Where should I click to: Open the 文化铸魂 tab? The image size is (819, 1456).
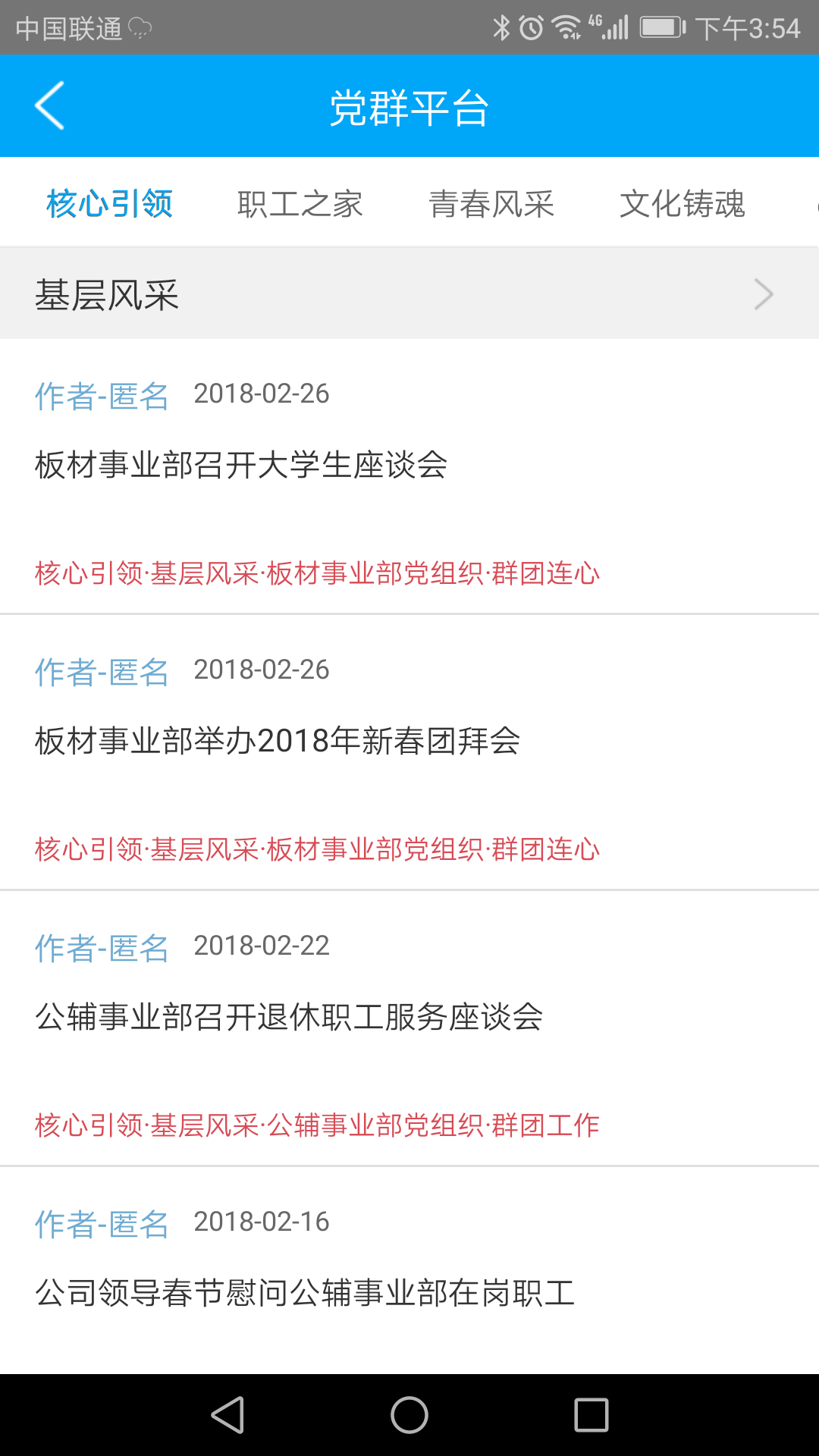pos(683,202)
